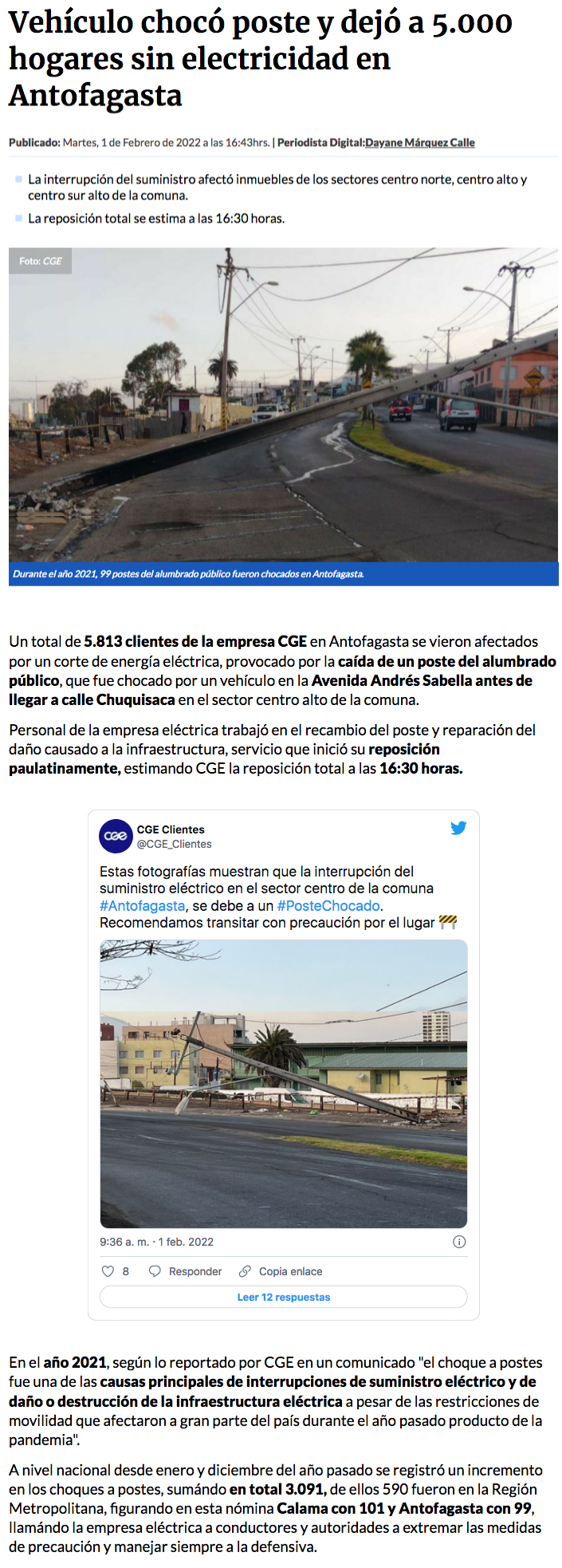Viewport: 562px width, 1568px height.
Task: Tap the #Antofagasta hashtag in the tweet
Action: click(x=142, y=906)
